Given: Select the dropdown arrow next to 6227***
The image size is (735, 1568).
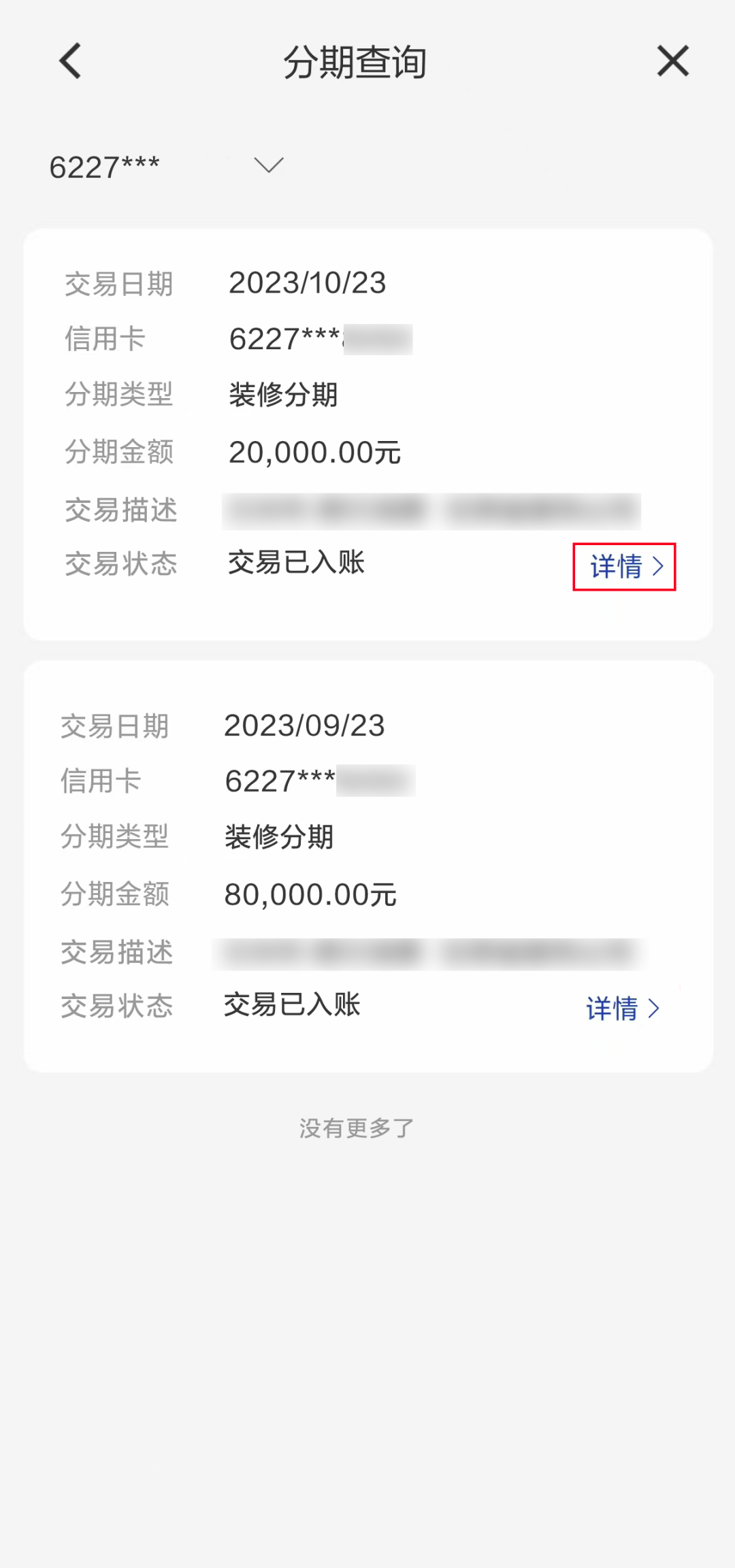Looking at the screenshot, I should point(267,165).
